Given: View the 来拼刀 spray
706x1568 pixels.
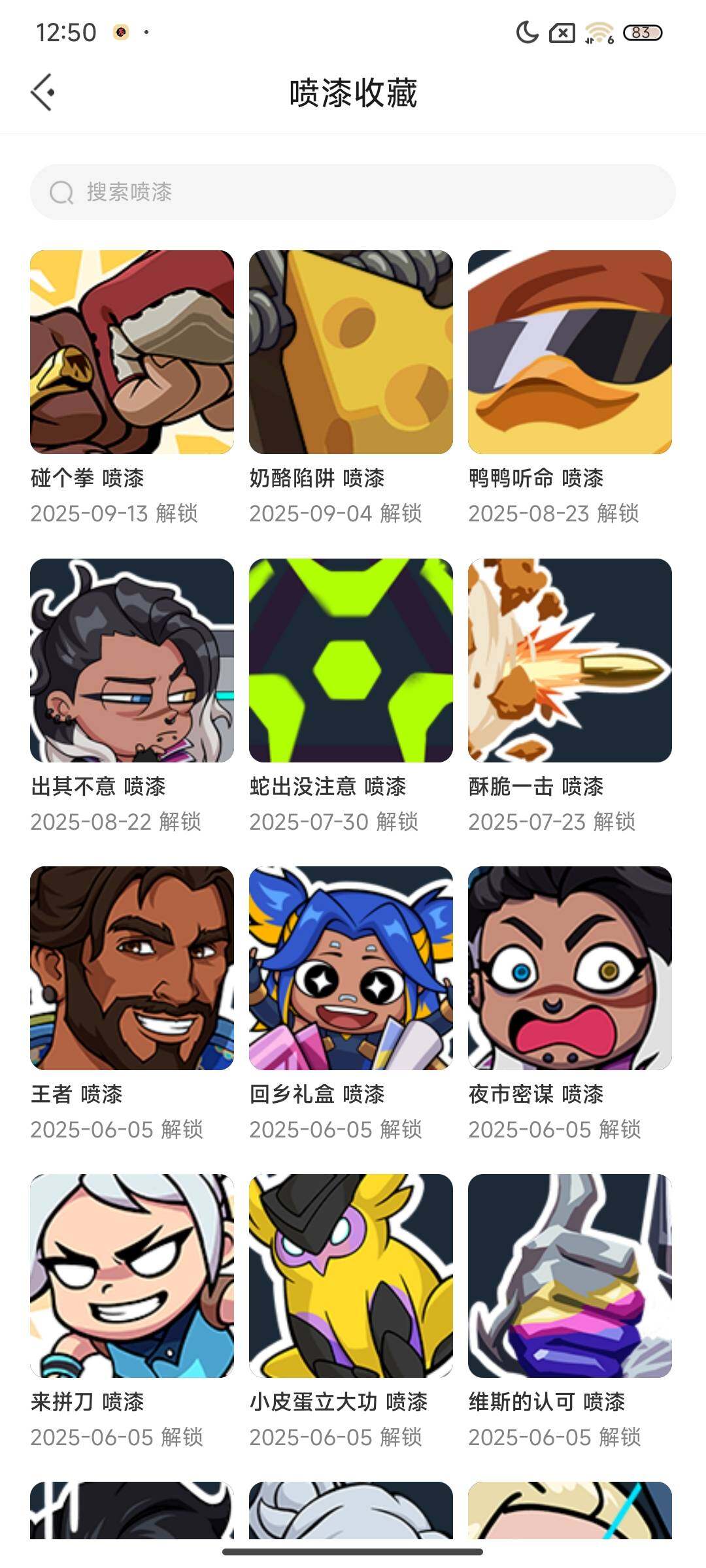Looking at the screenshot, I should [x=132, y=1276].
